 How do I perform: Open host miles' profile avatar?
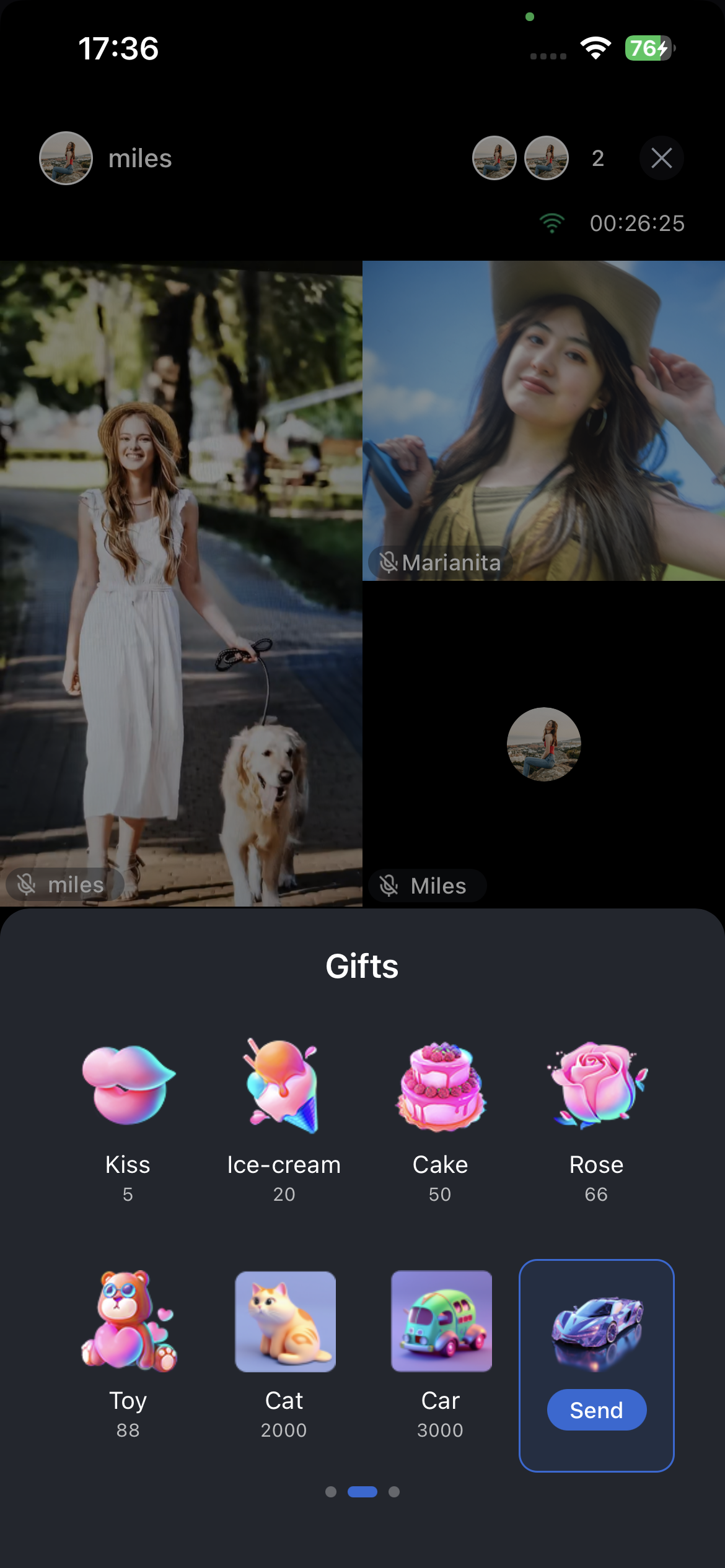[66, 158]
